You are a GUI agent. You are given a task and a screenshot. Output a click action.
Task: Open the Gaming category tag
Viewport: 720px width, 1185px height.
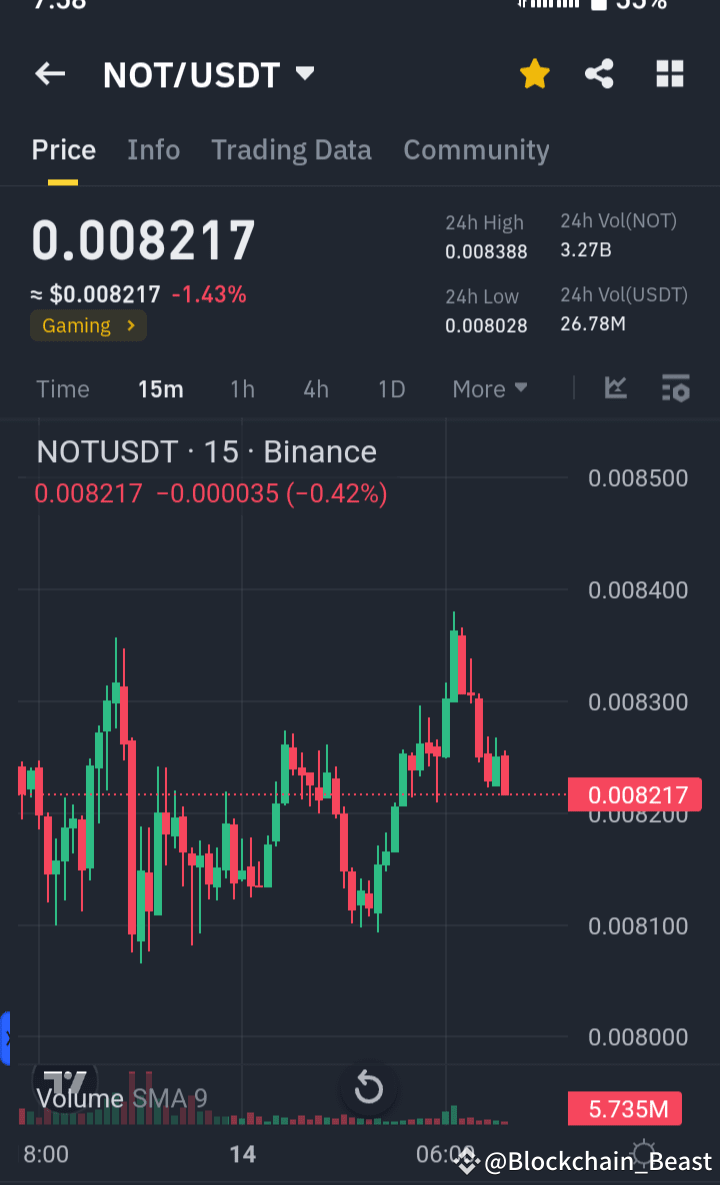point(88,325)
